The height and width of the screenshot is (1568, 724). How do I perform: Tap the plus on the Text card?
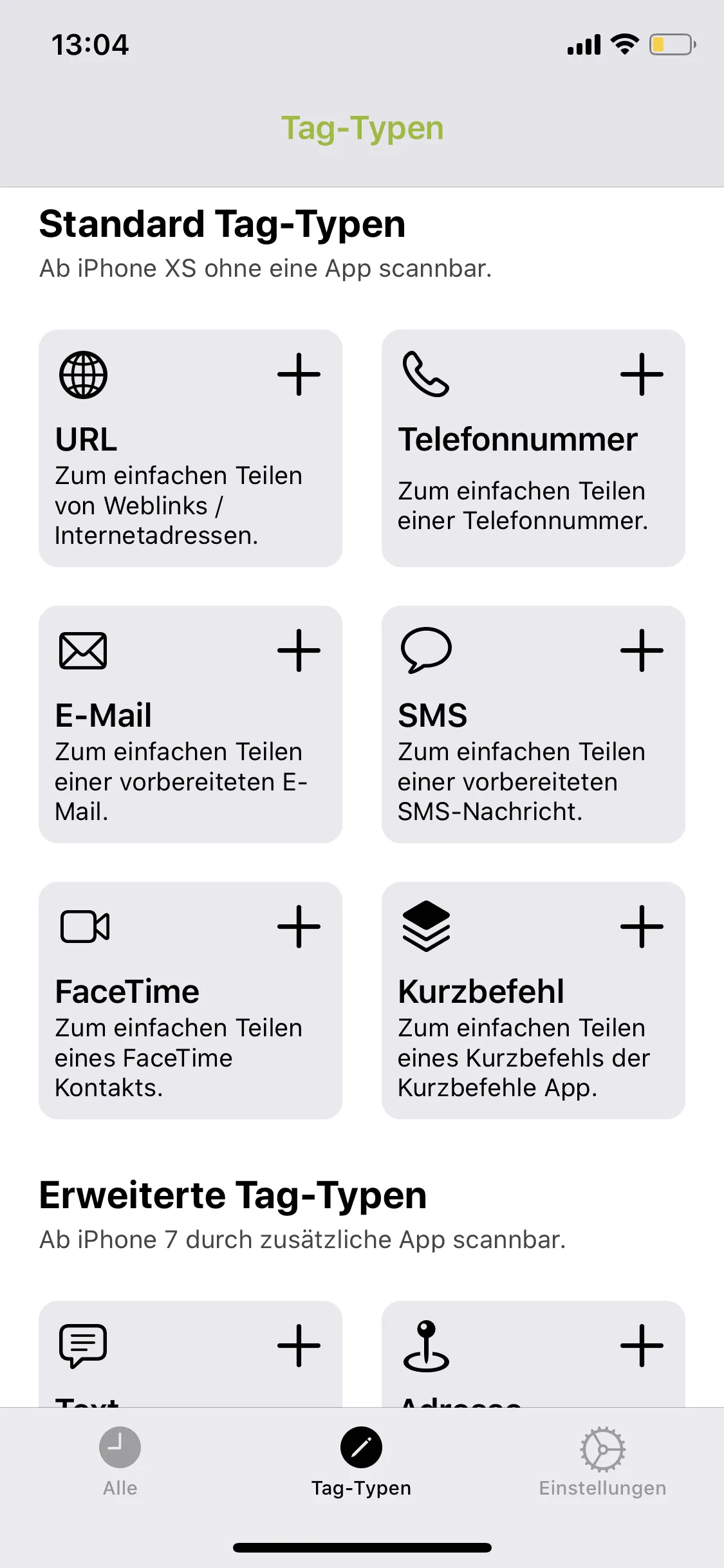(299, 1345)
